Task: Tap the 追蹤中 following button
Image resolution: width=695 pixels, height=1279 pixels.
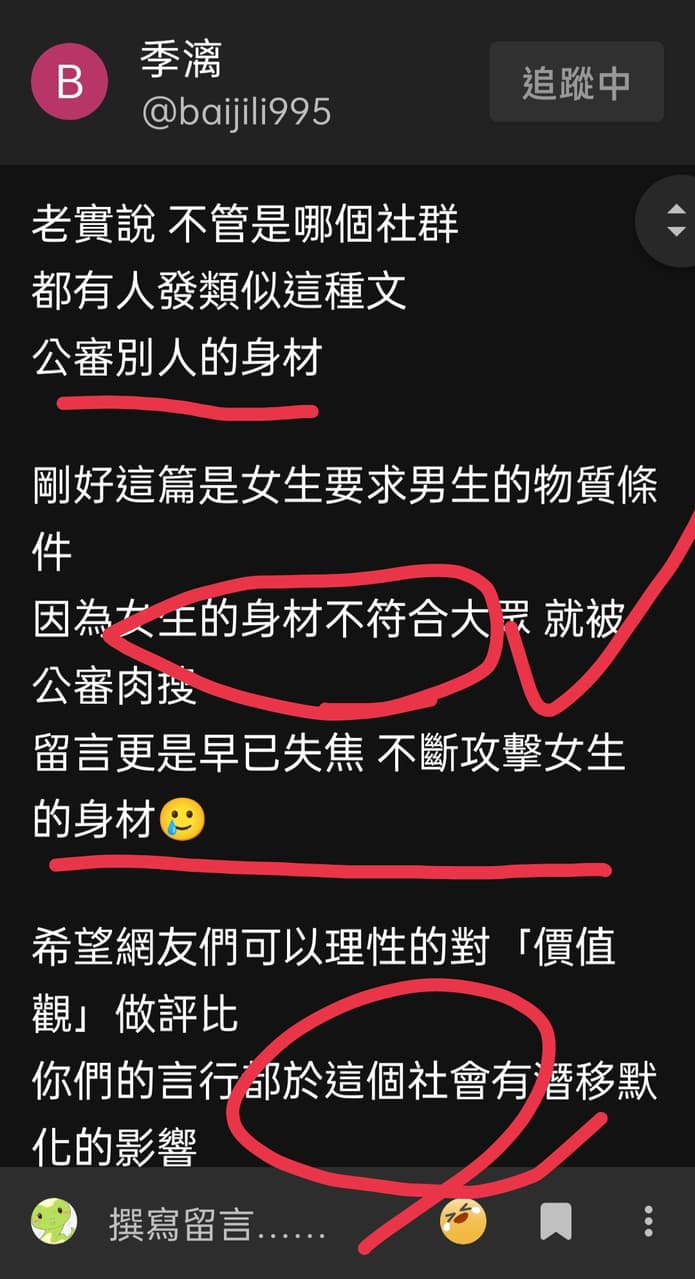Action: [576, 82]
